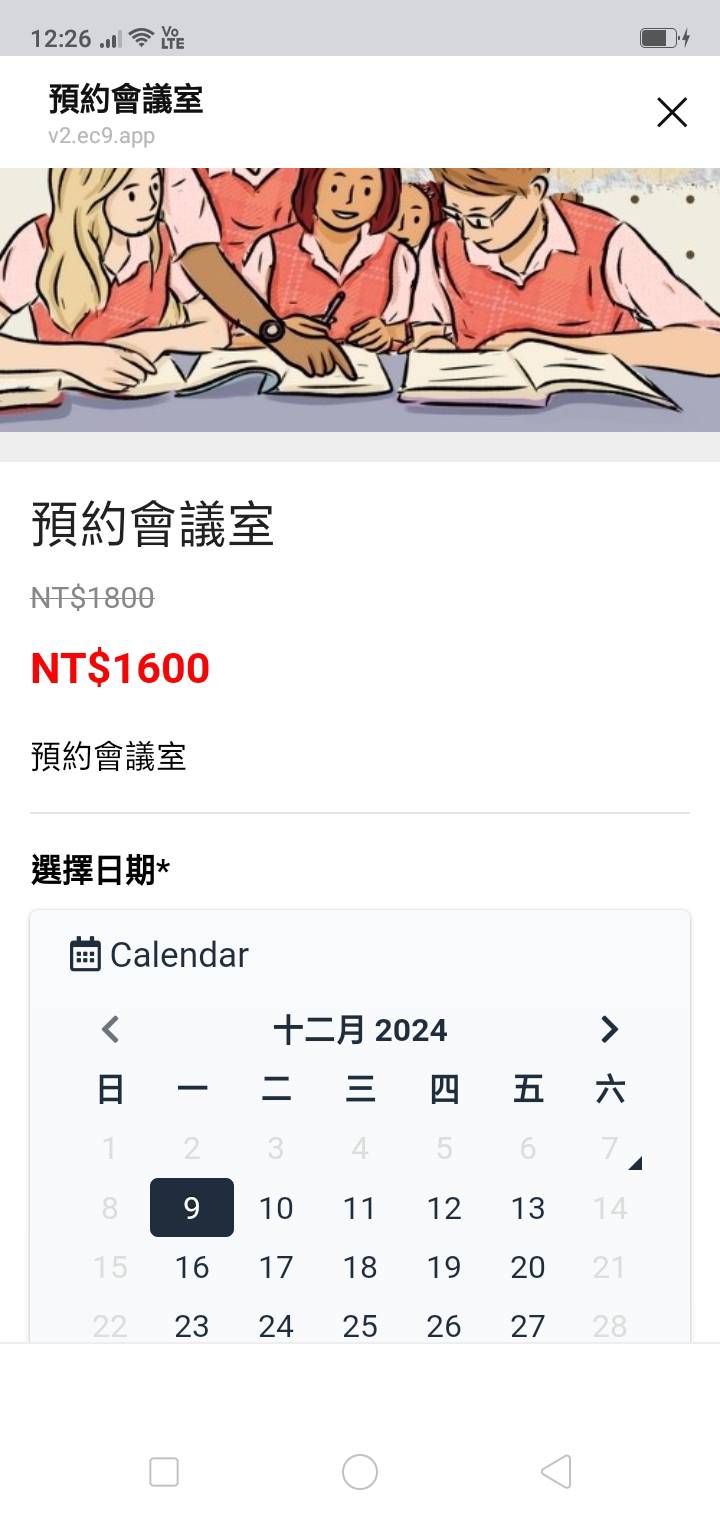Select December 9 on the calendar

191,1207
